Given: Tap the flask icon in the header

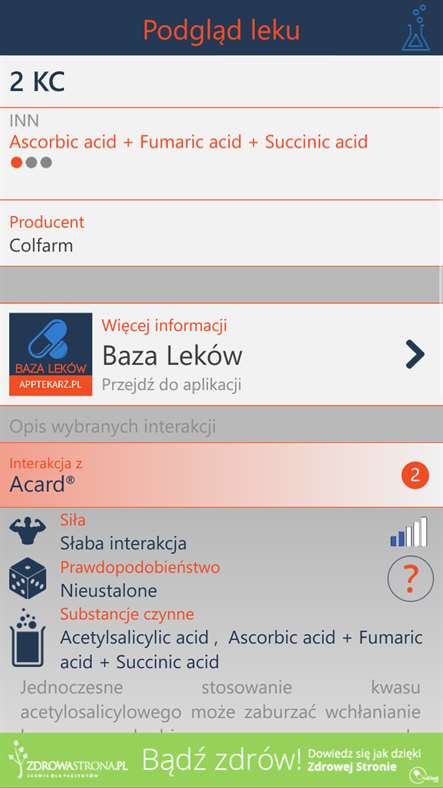Looking at the screenshot, I should coord(416,28).
